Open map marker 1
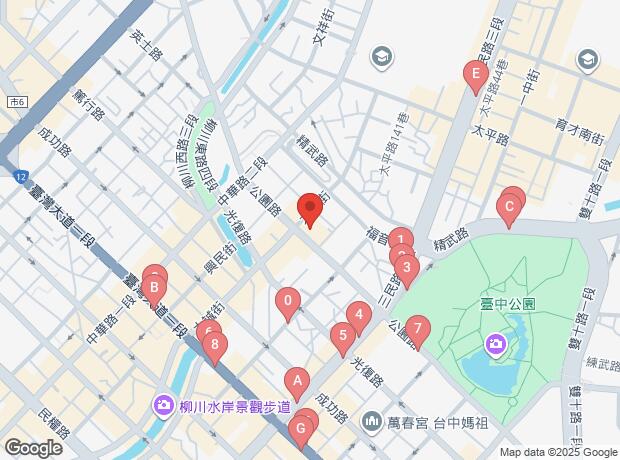This screenshot has height=460, width=620. pos(401,237)
